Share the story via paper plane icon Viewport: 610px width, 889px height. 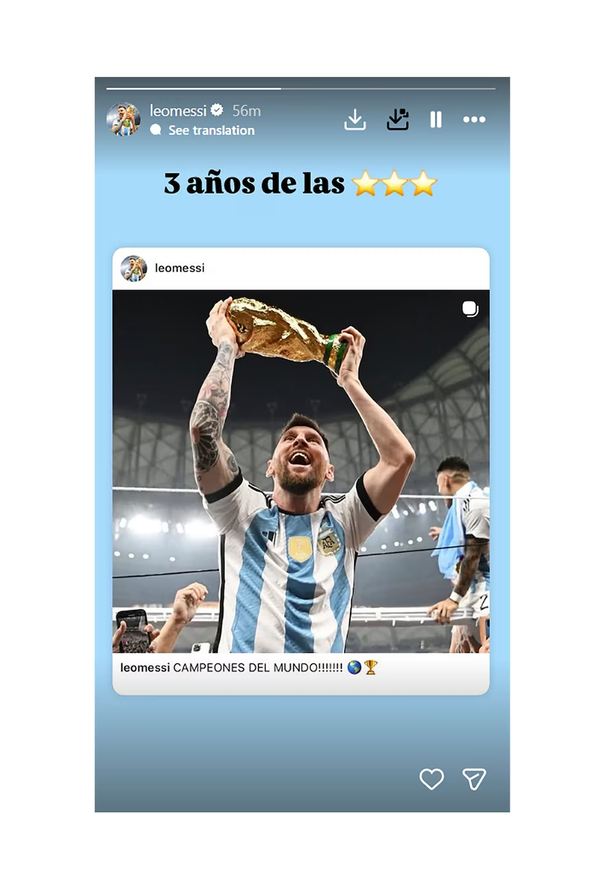pyautogui.click(x=474, y=779)
